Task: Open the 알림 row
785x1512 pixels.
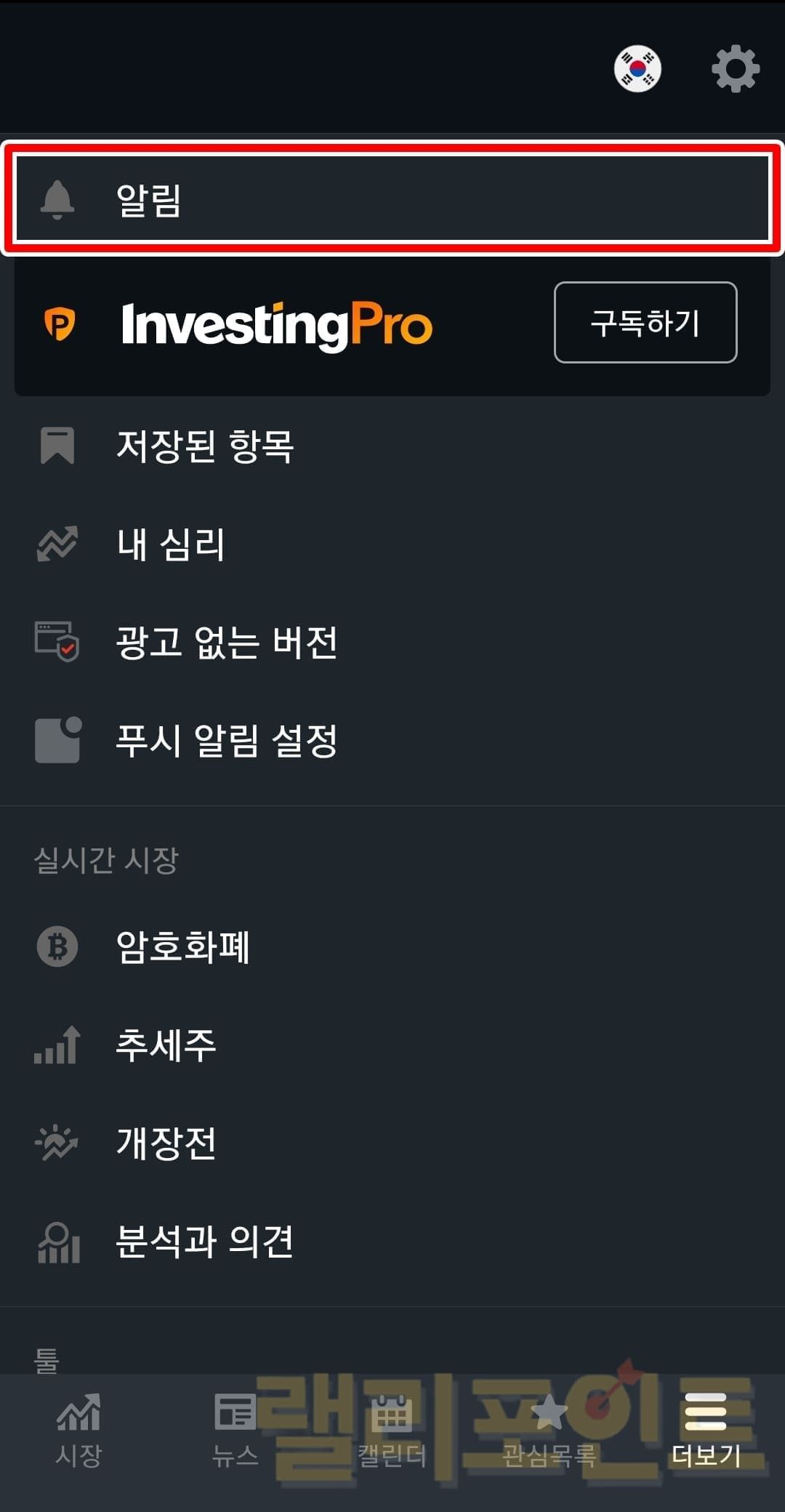Action: point(392,199)
